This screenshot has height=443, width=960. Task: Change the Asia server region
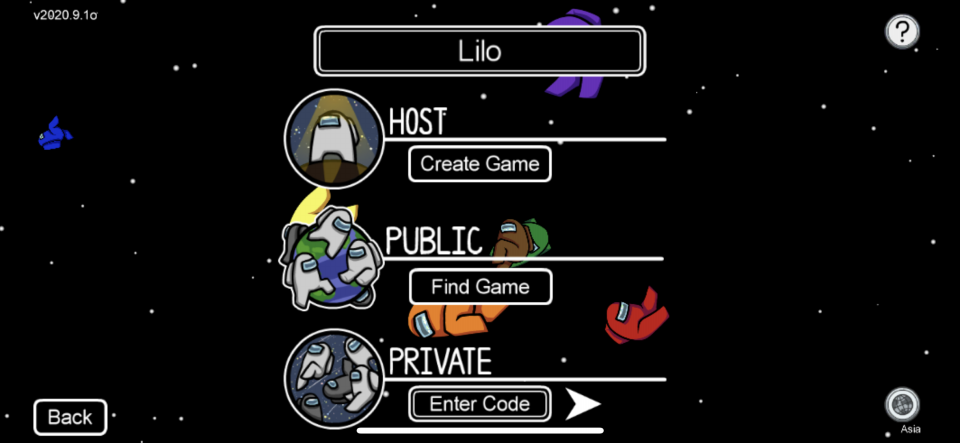point(902,405)
